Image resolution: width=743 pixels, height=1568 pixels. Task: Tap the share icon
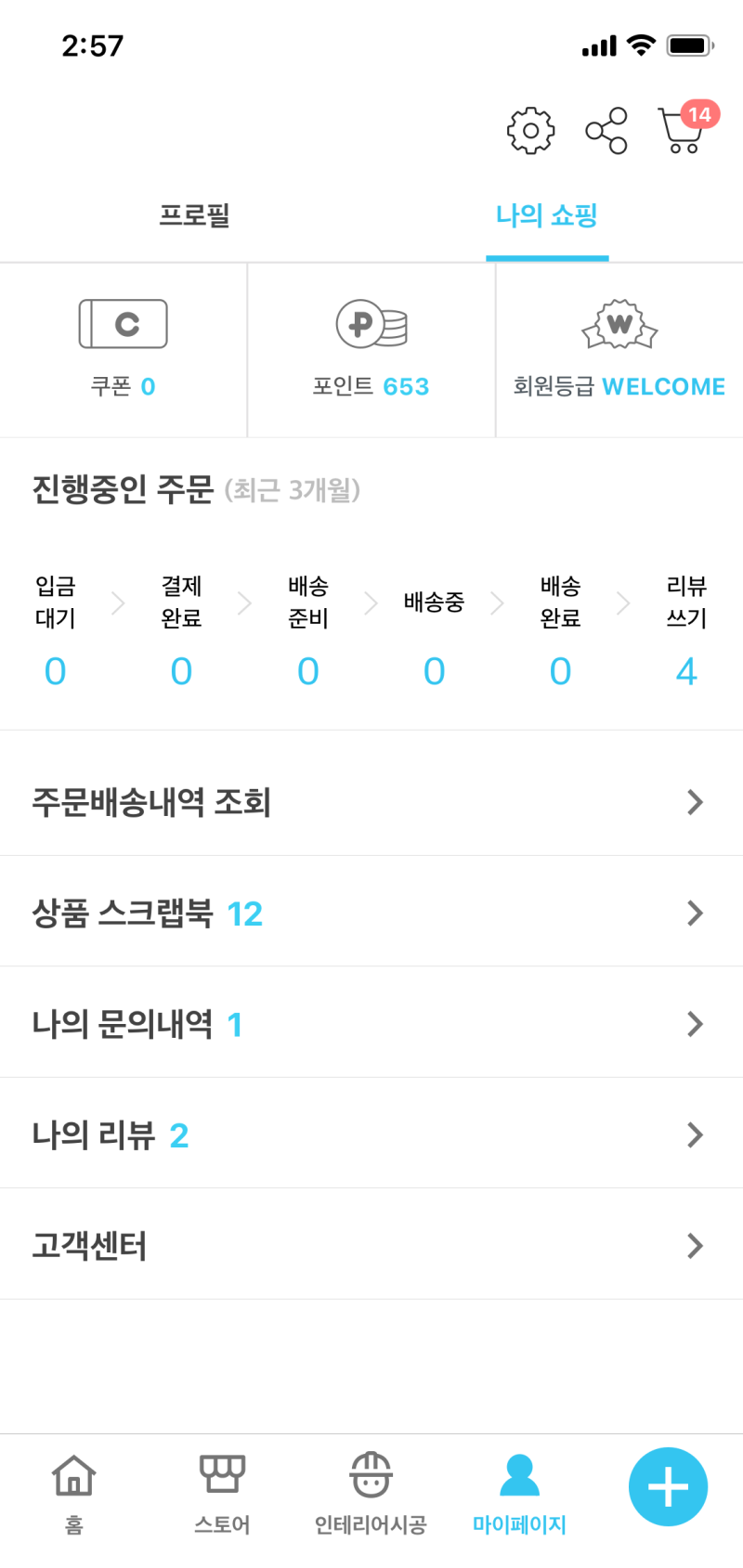point(606,130)
